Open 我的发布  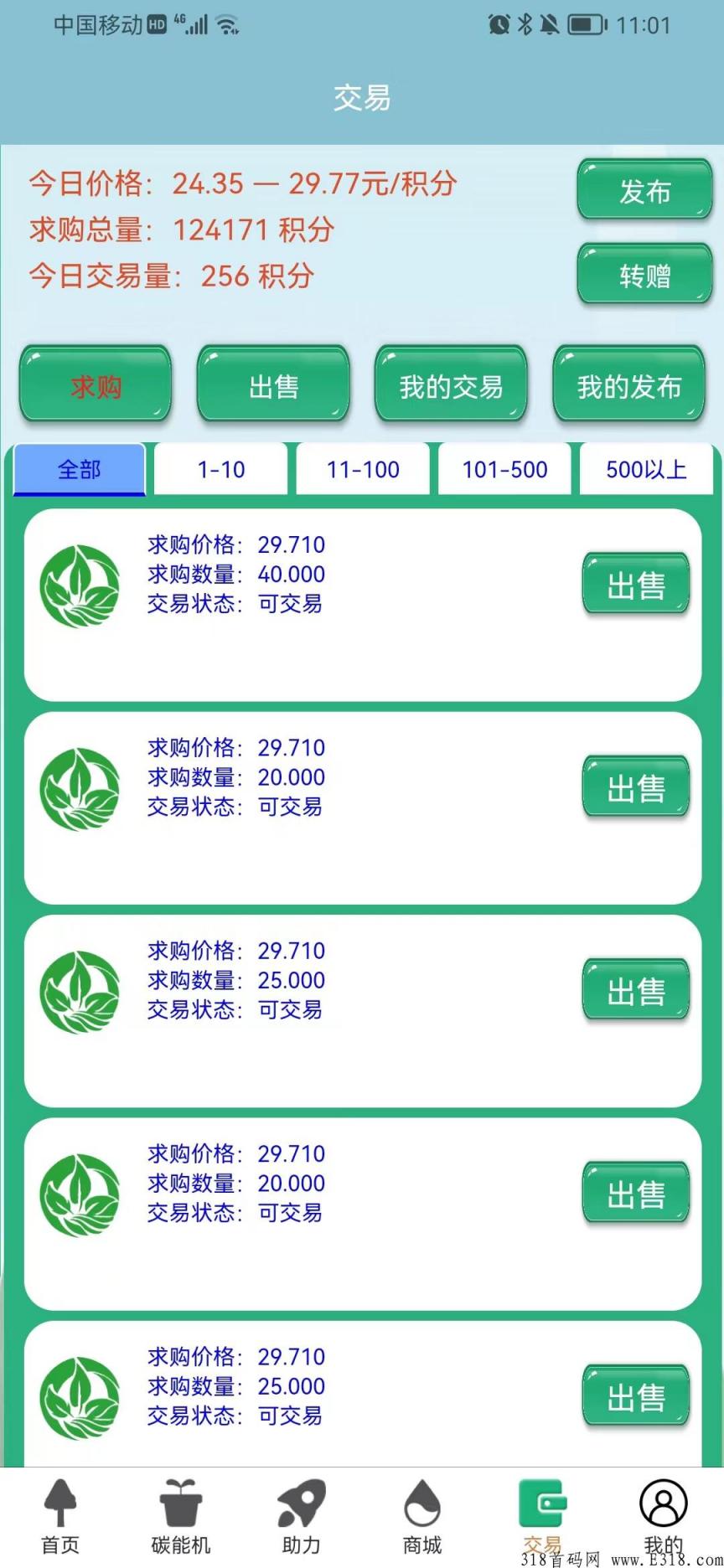tap(628, 386)
